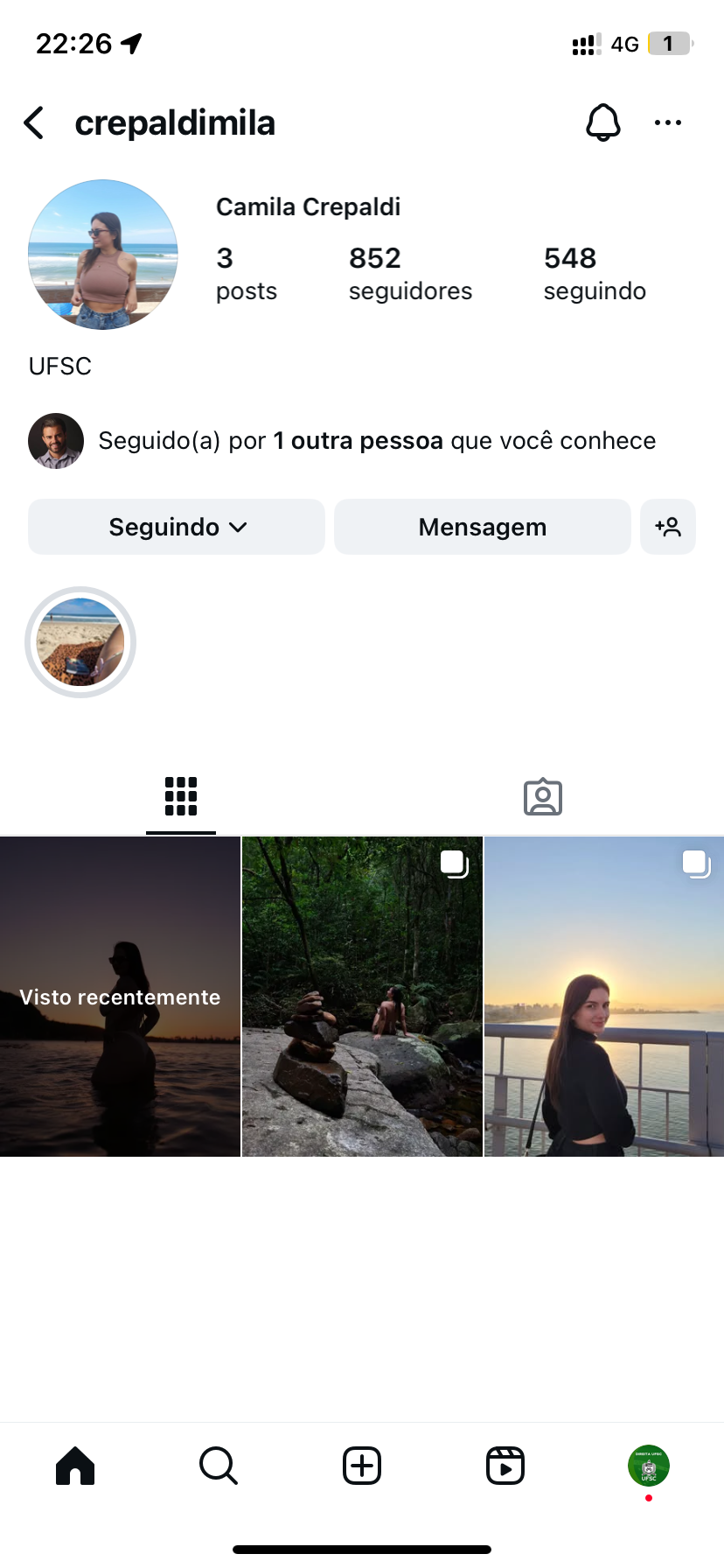Open the sunset silhouette post marked Visto recentemente
This screenshot has width=724, height=1568.
coord(120,997)
